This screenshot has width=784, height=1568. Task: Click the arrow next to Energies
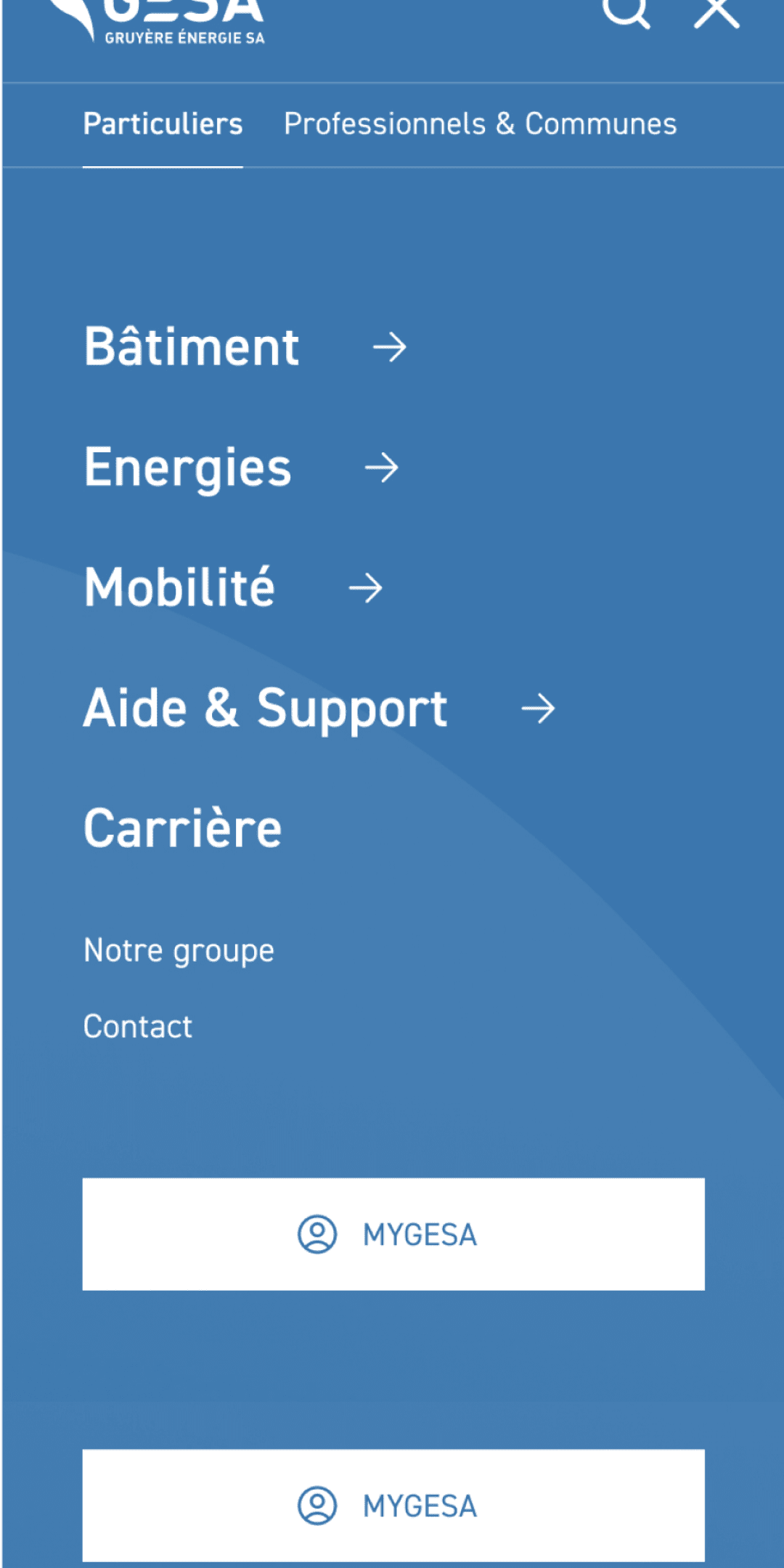[x=383, y=468]
